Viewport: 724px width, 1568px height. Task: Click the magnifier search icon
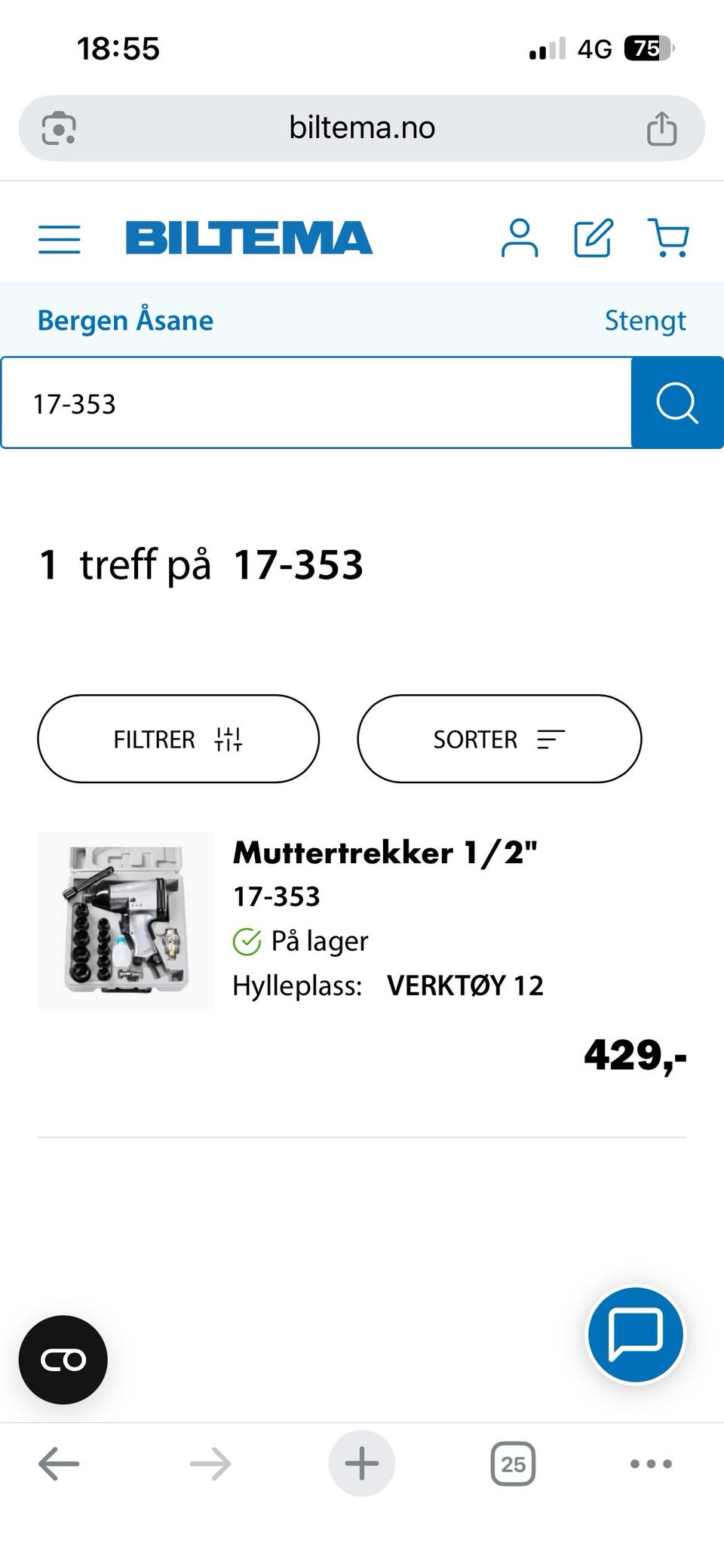click(x=676, y=401)
